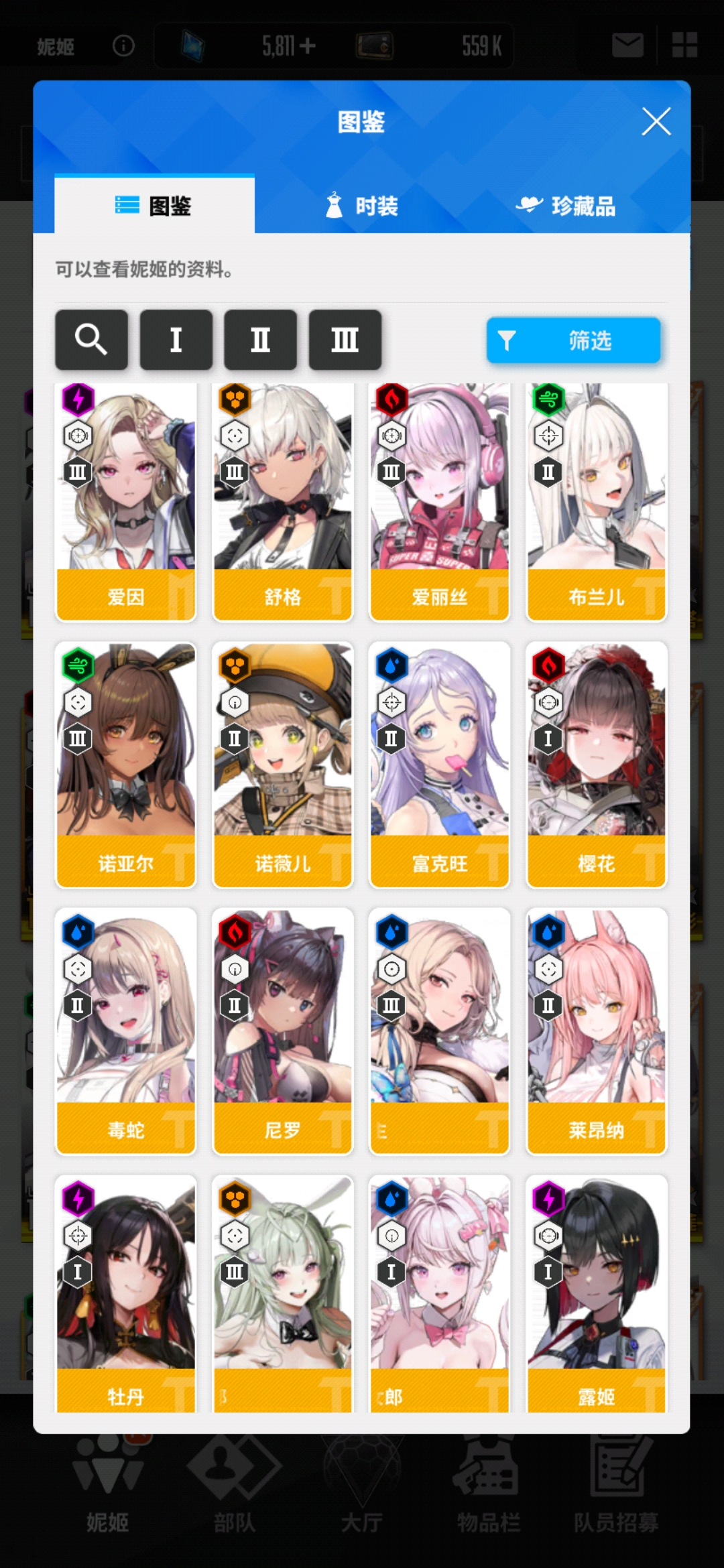
Task: Filter by class I button
Action: [176, 340]
